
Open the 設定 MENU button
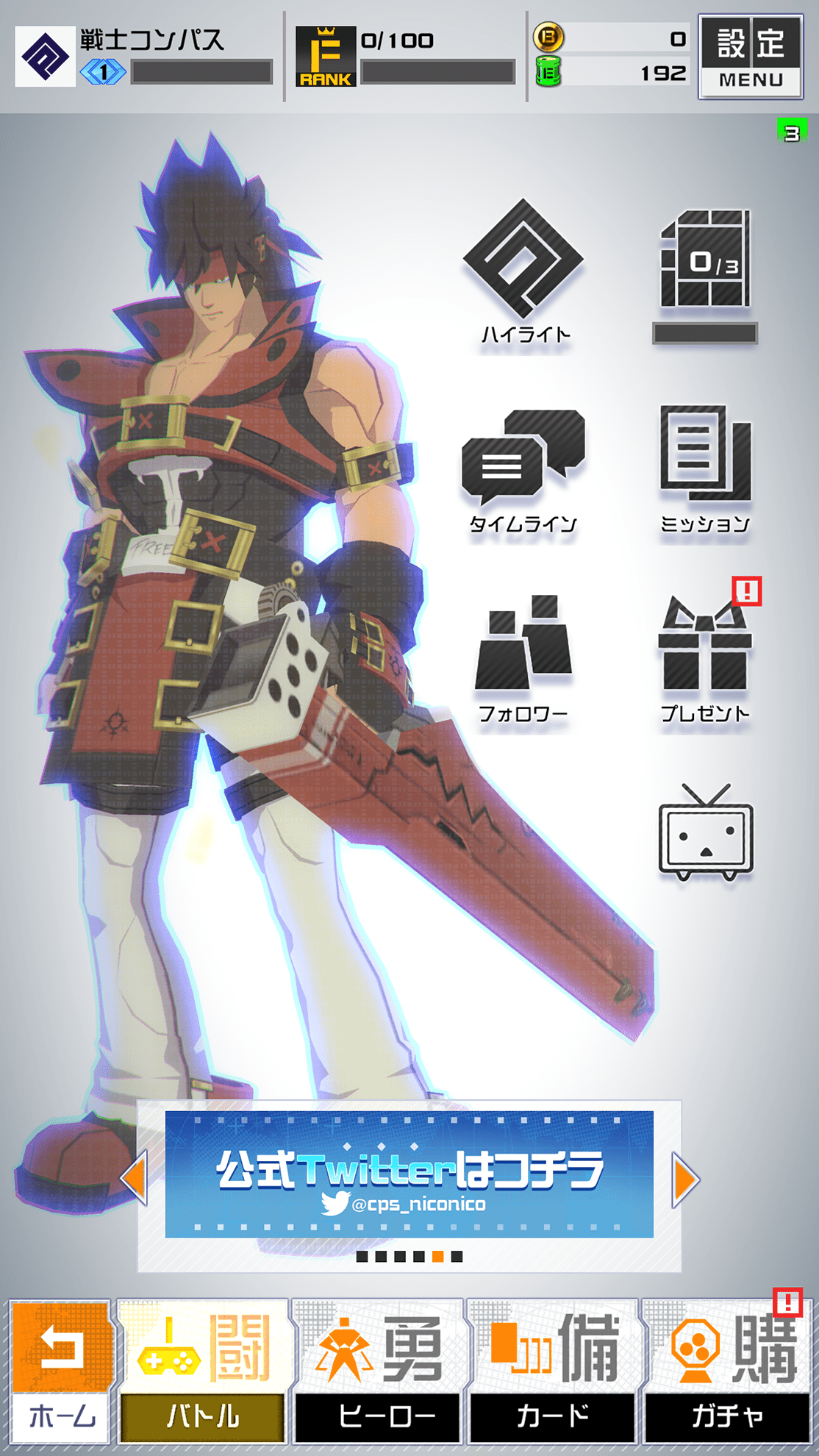(750, 57)
